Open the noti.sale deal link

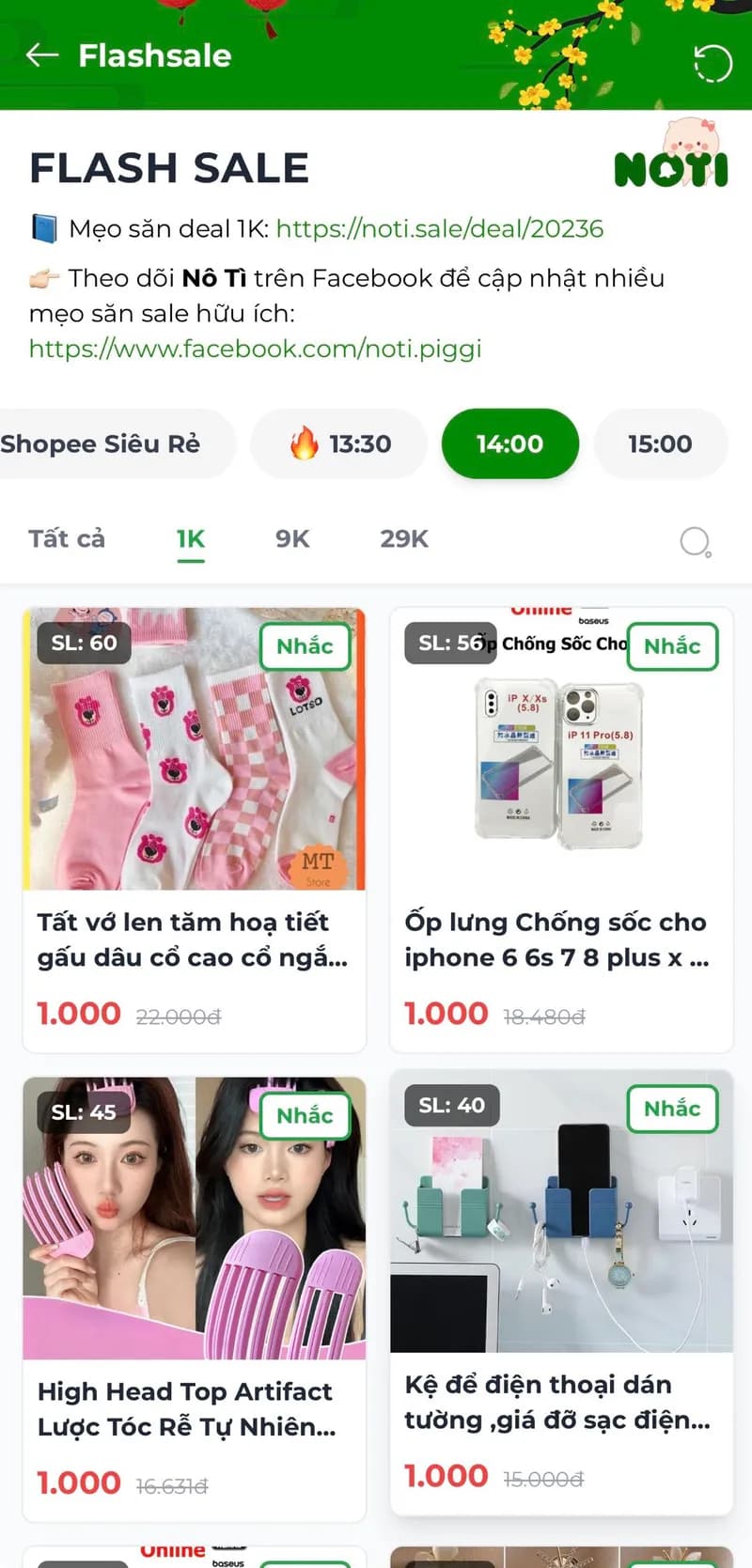[442, 228]
